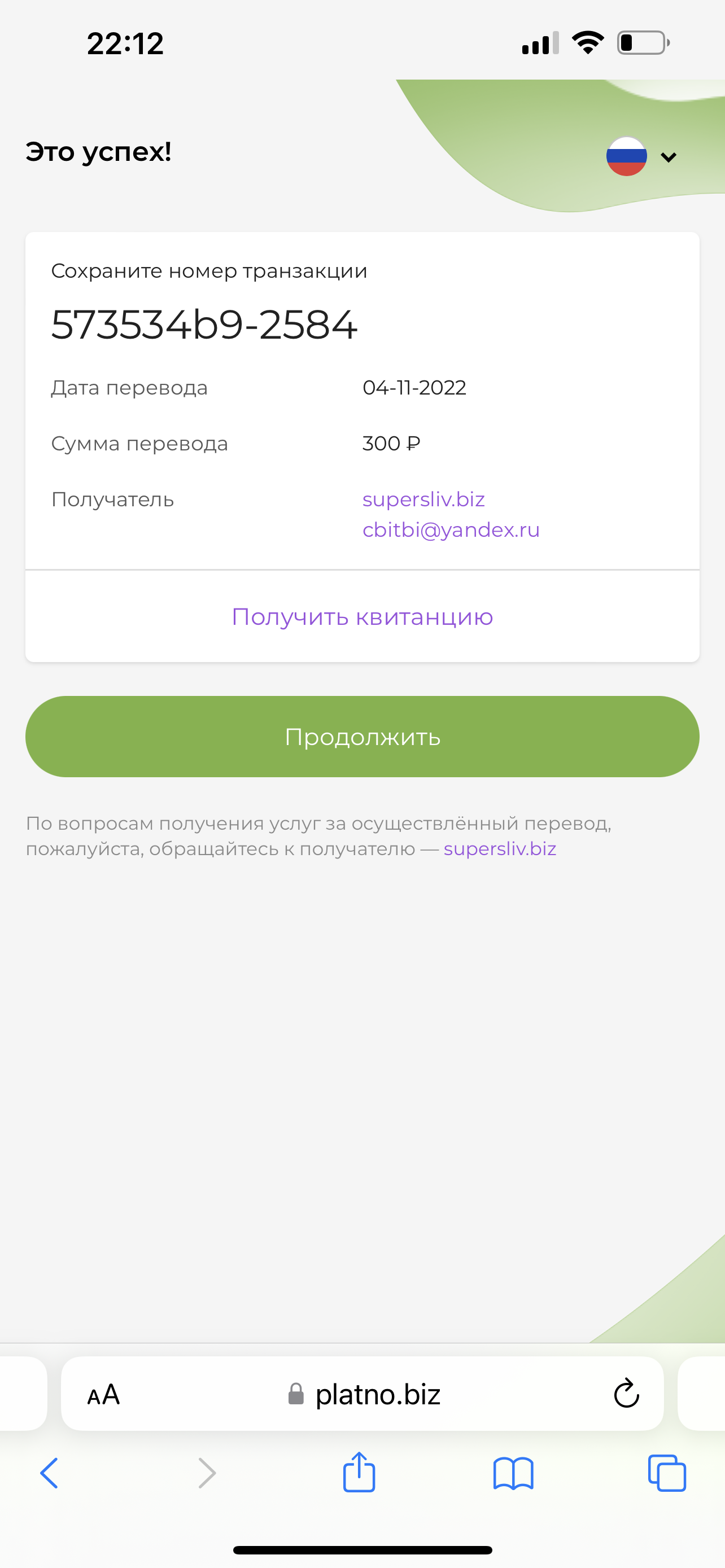Tap the platno.biz address bar
725x1568 pixels.
pos(363,1394)
